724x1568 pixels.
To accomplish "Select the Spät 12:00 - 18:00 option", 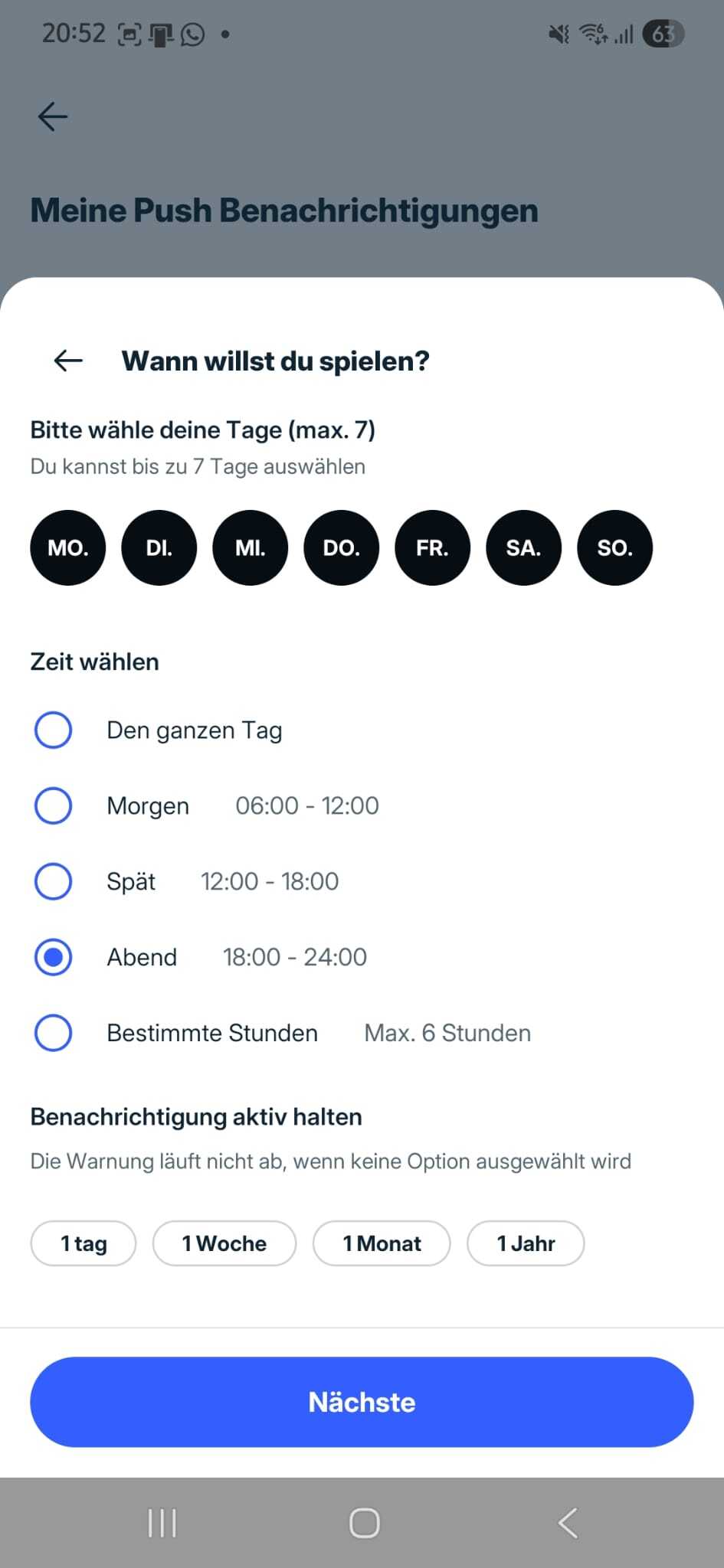I will click(54, 881).
